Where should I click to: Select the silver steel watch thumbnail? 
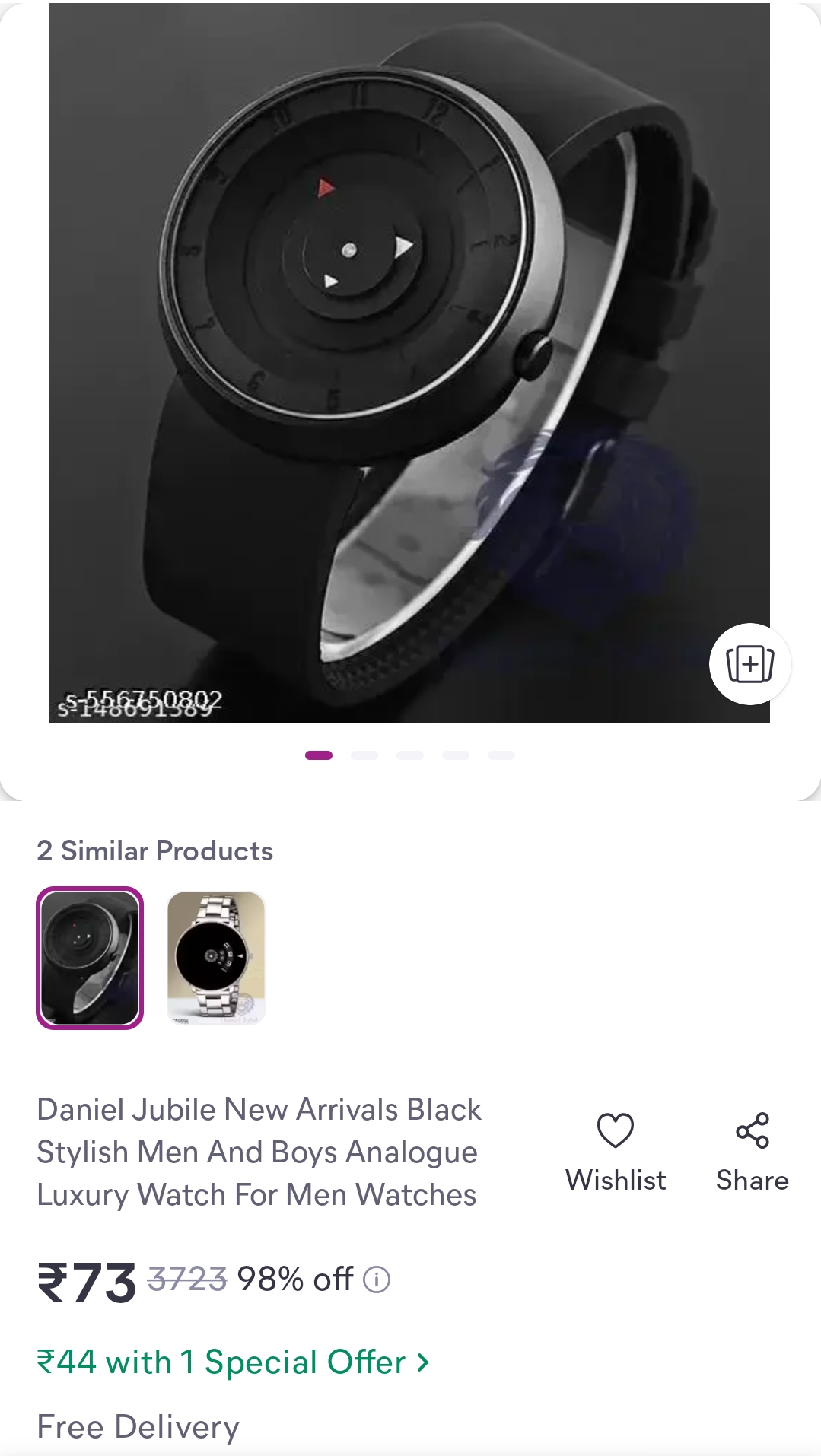coord(216,958)
